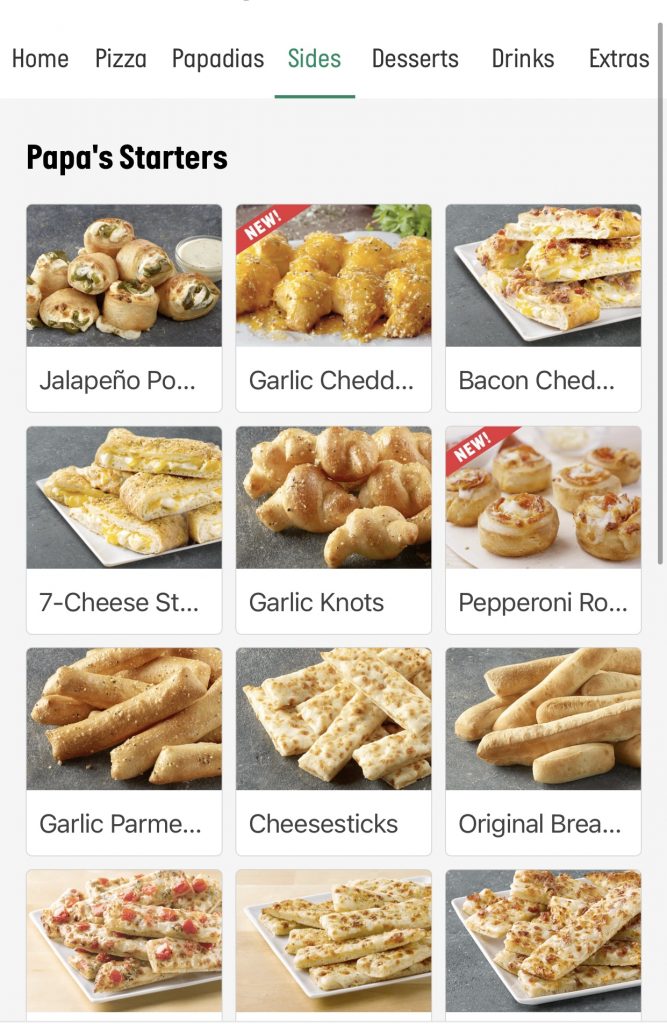View the new Garlic Chedd... item
This screenshot has width=667, height=1024.
(x=334, y=307)
